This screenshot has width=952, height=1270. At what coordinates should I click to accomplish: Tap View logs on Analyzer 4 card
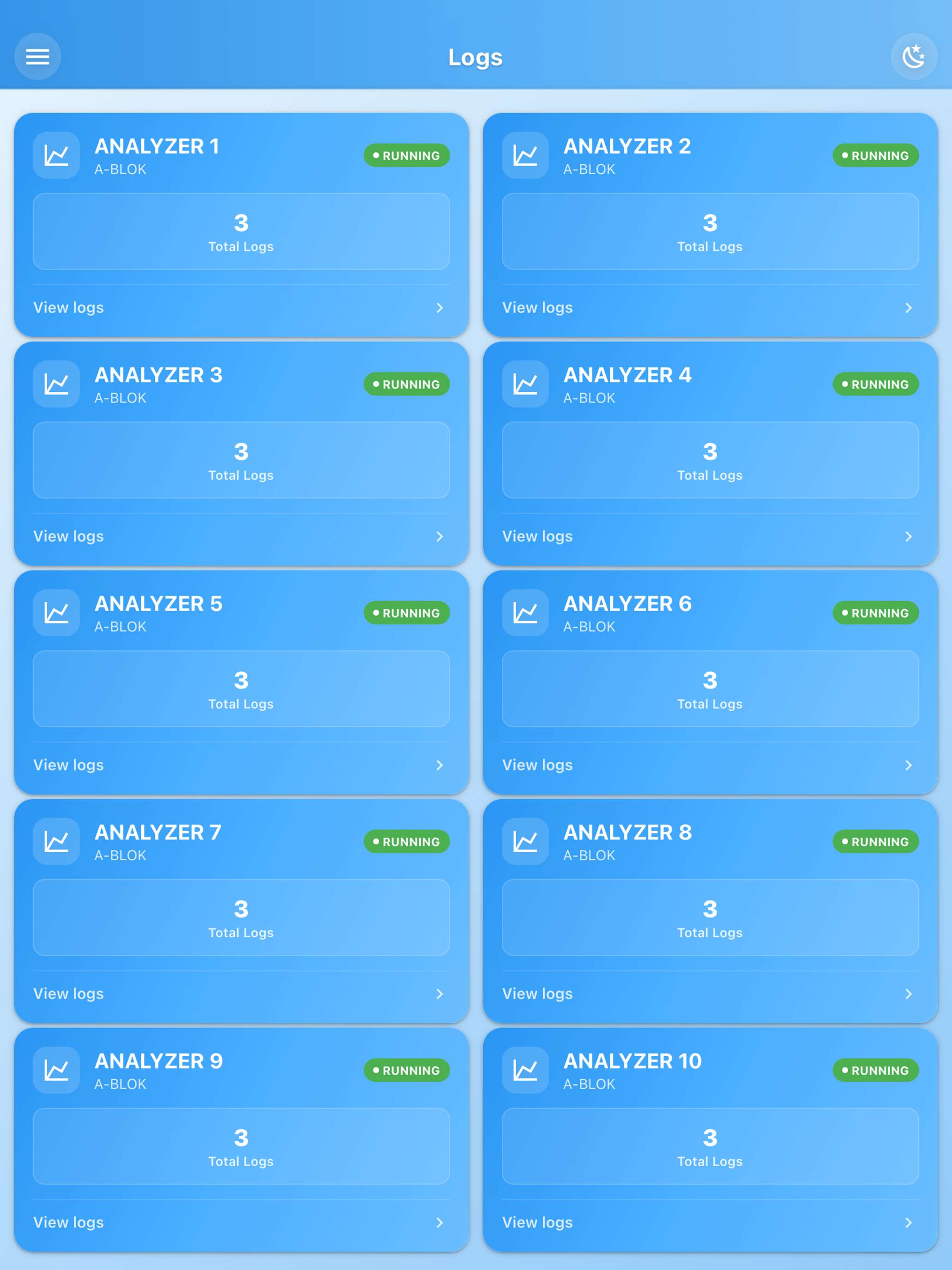pyautogui.click(x=709, y=536)
